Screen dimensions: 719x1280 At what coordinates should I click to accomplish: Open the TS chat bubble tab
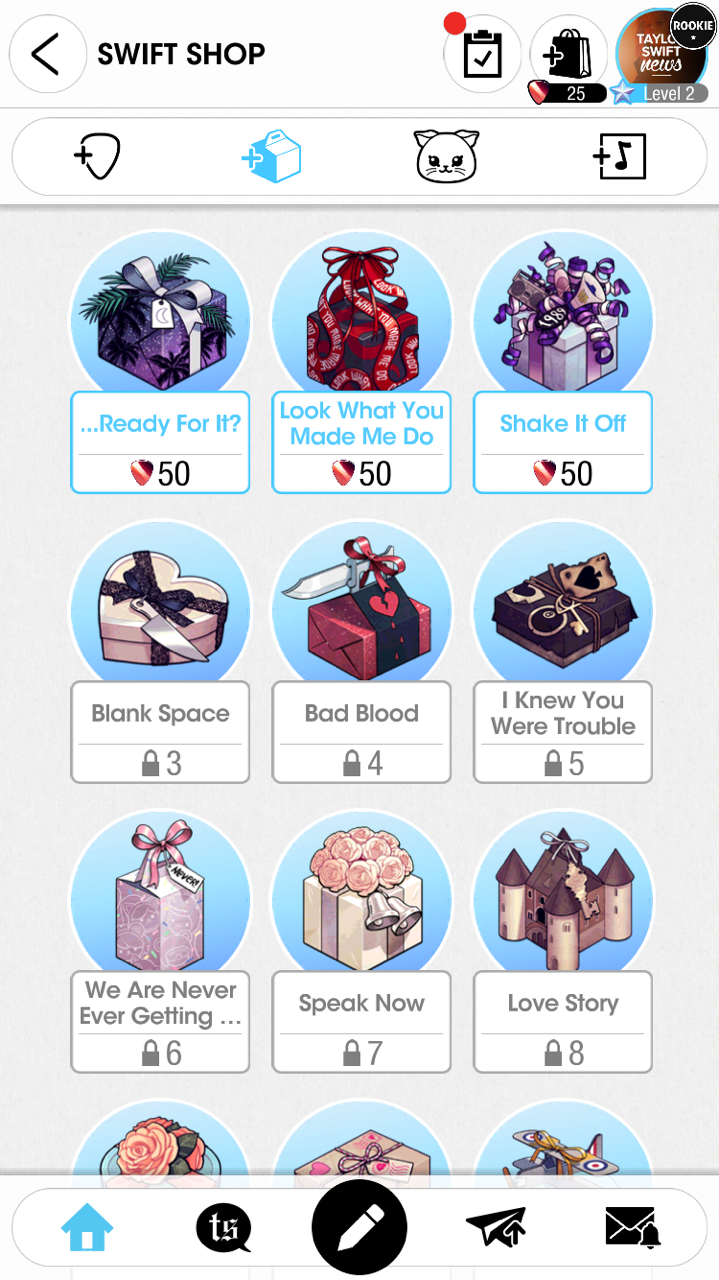click(x=223, y=1227)
